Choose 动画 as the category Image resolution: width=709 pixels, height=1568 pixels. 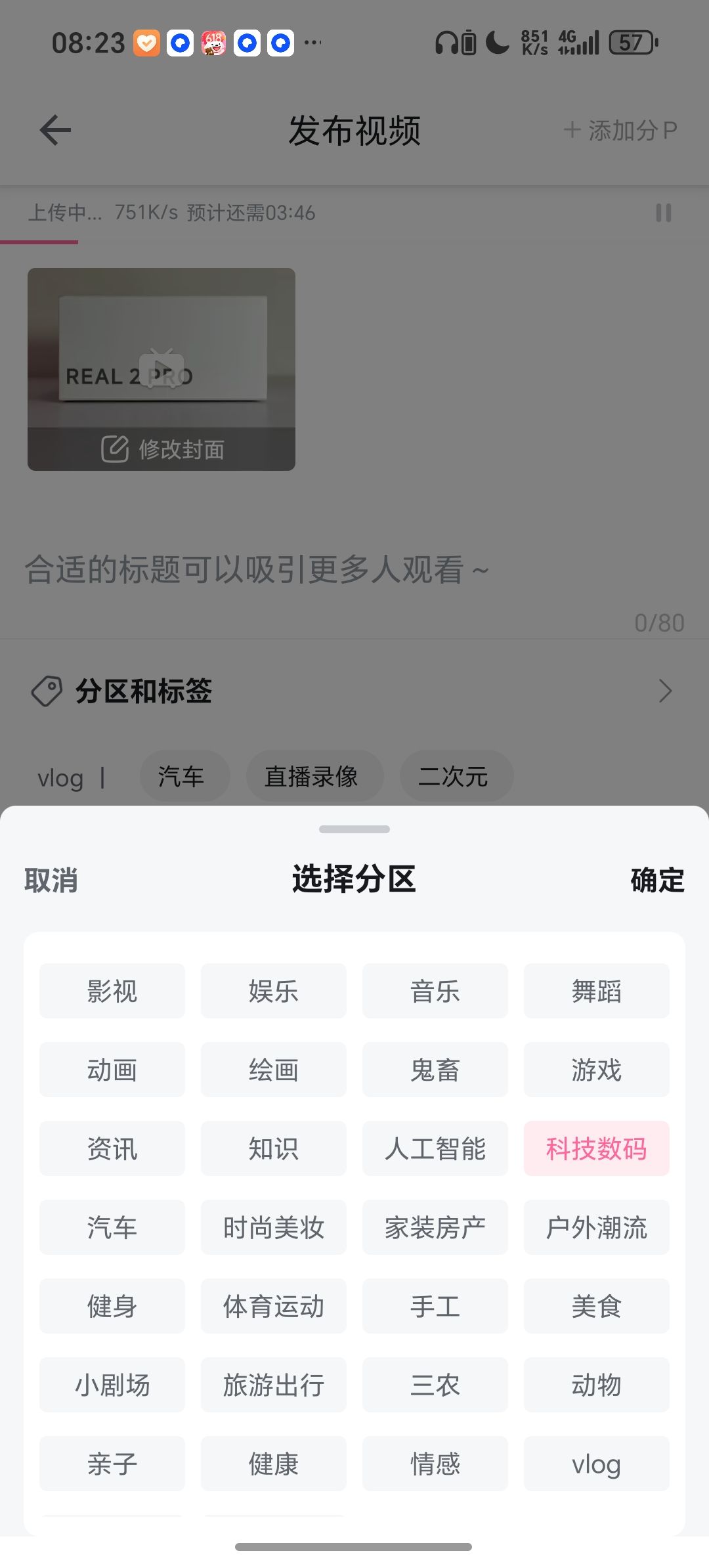tap(112, 1070)
